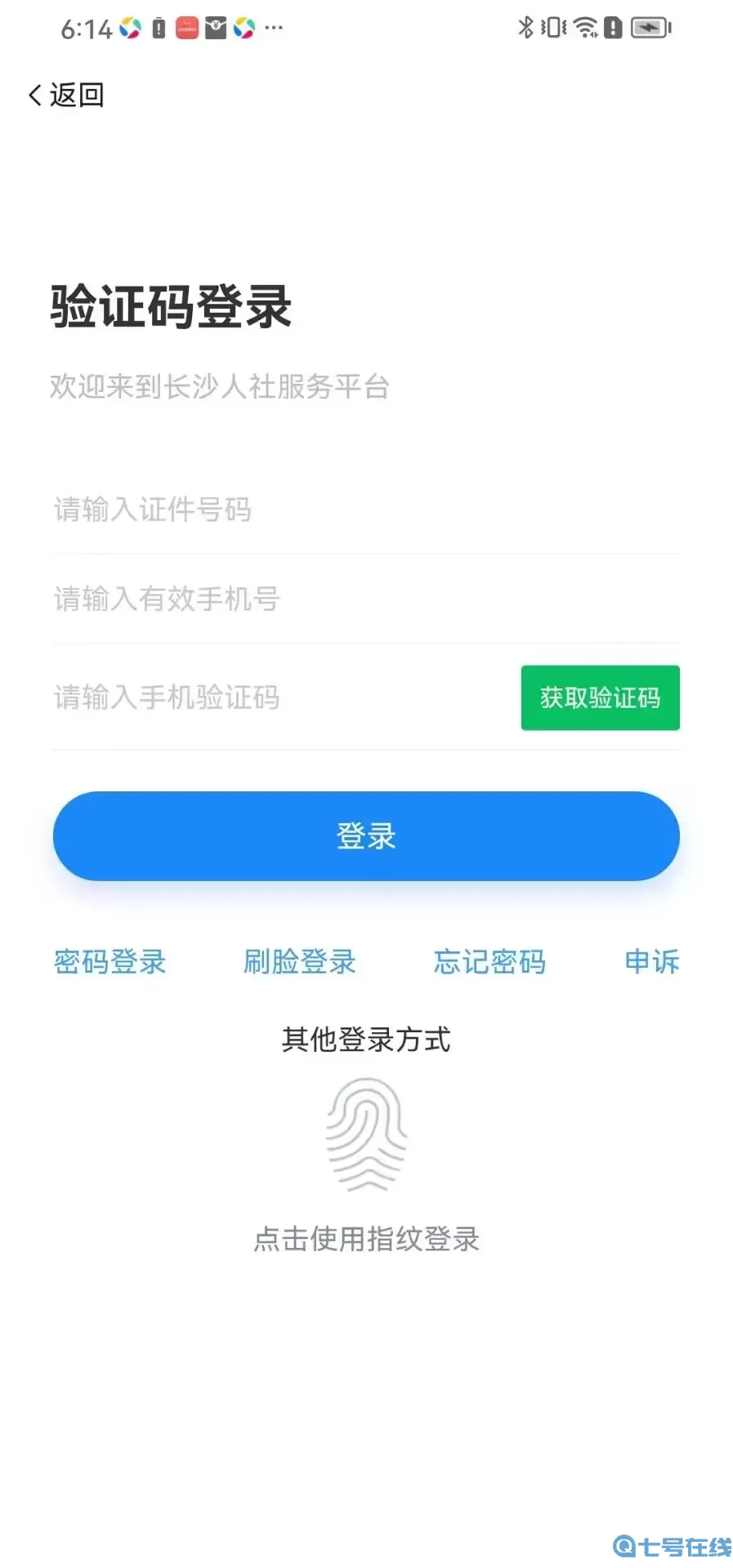Image resolution: width=733 pixels, height=1568 pixels.
Task: Tap the exclamation alert icon in status bar
Action: (x=612, y=27)
